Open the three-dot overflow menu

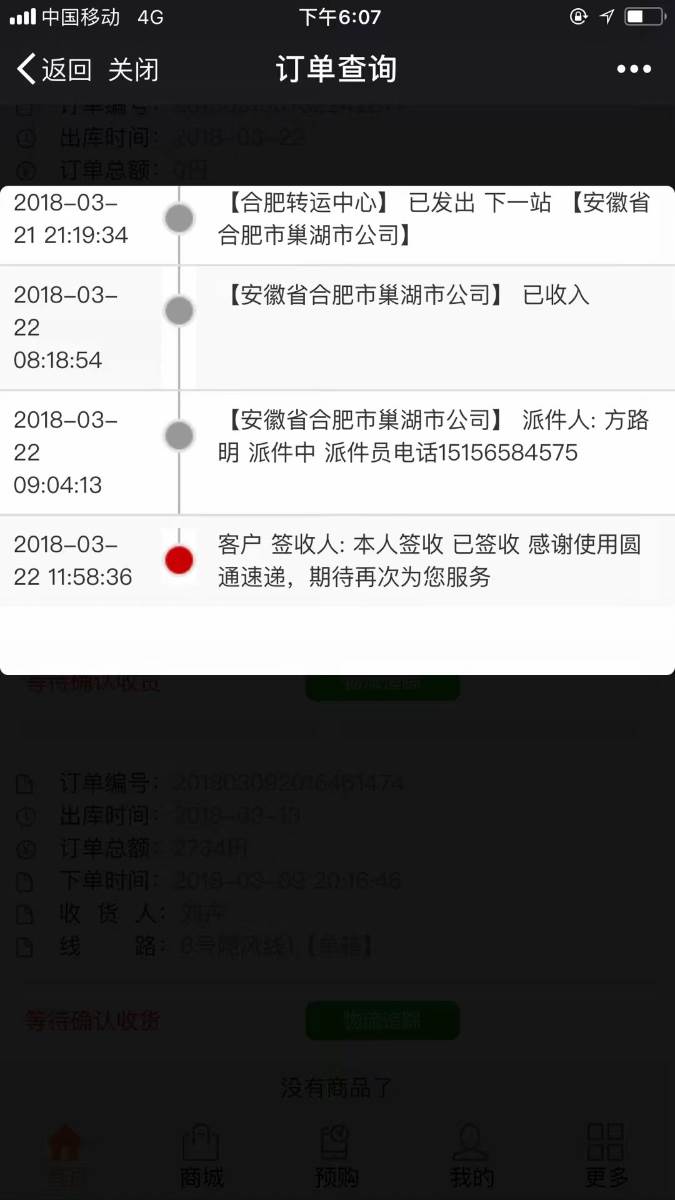click(634, 69)
